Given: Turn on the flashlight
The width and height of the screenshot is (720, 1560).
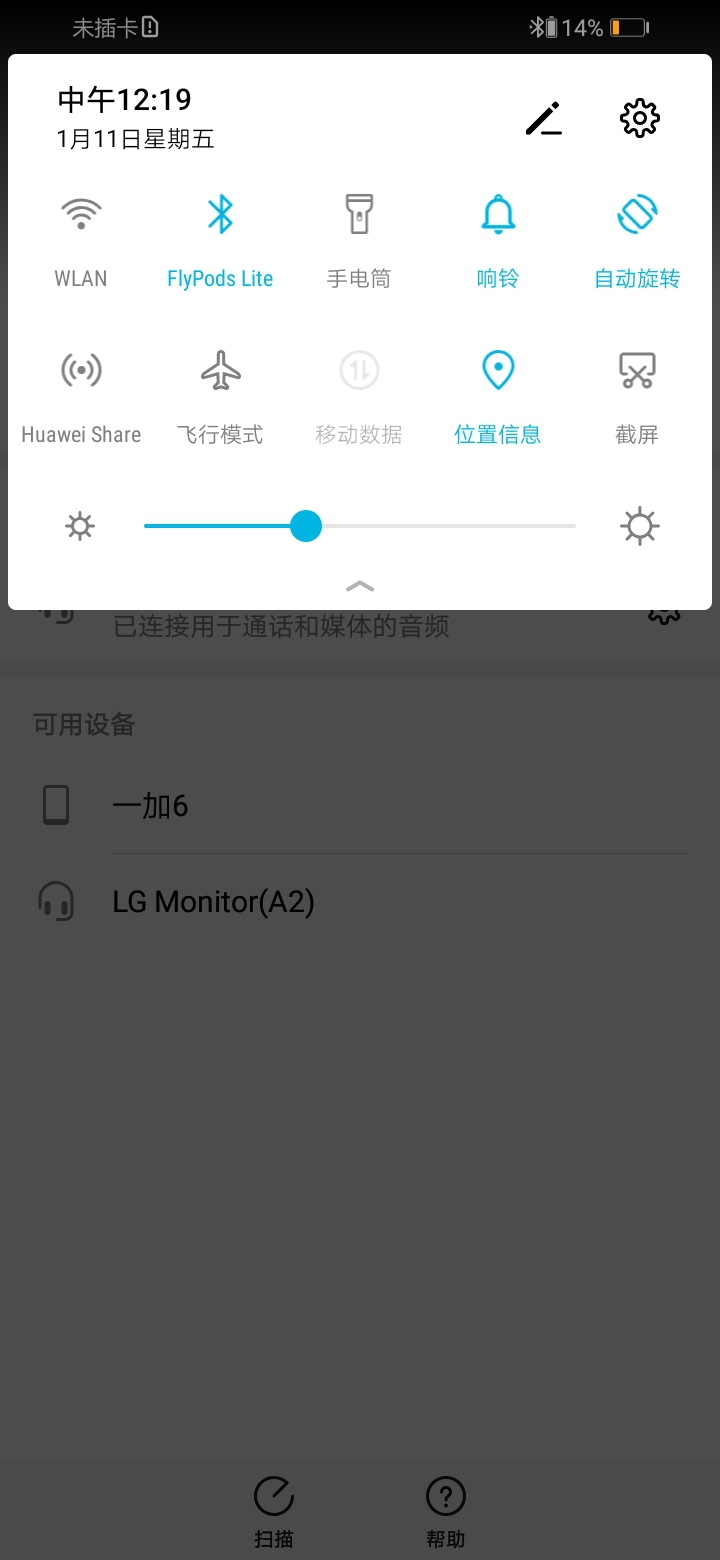Looking at the screenshot, I should point(359,238).
